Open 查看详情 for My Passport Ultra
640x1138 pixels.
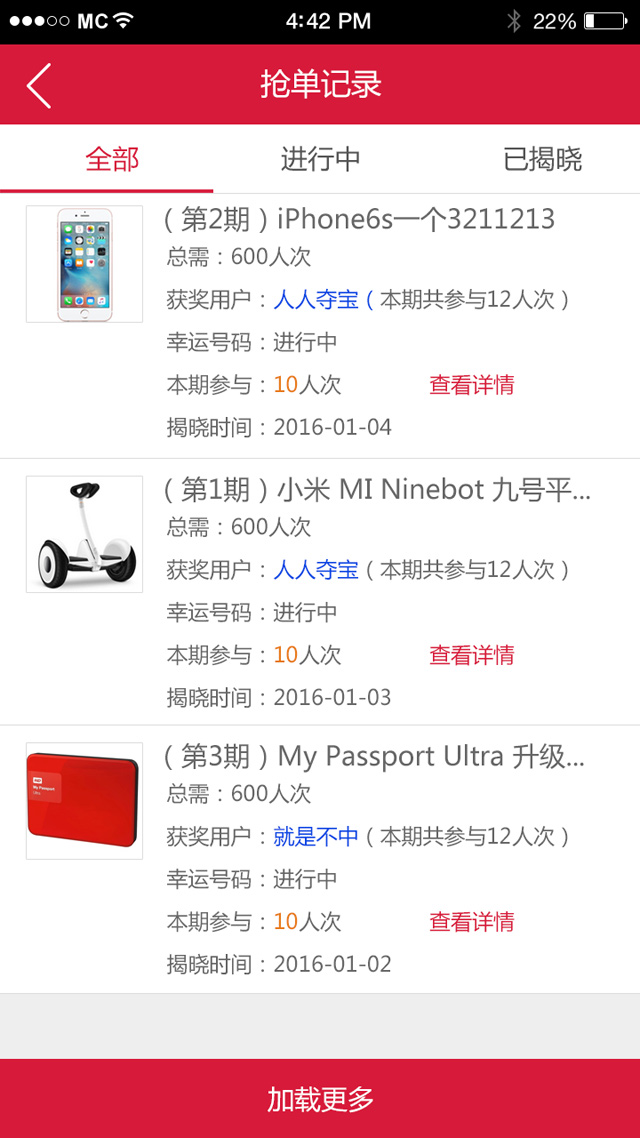coord(472,922)
